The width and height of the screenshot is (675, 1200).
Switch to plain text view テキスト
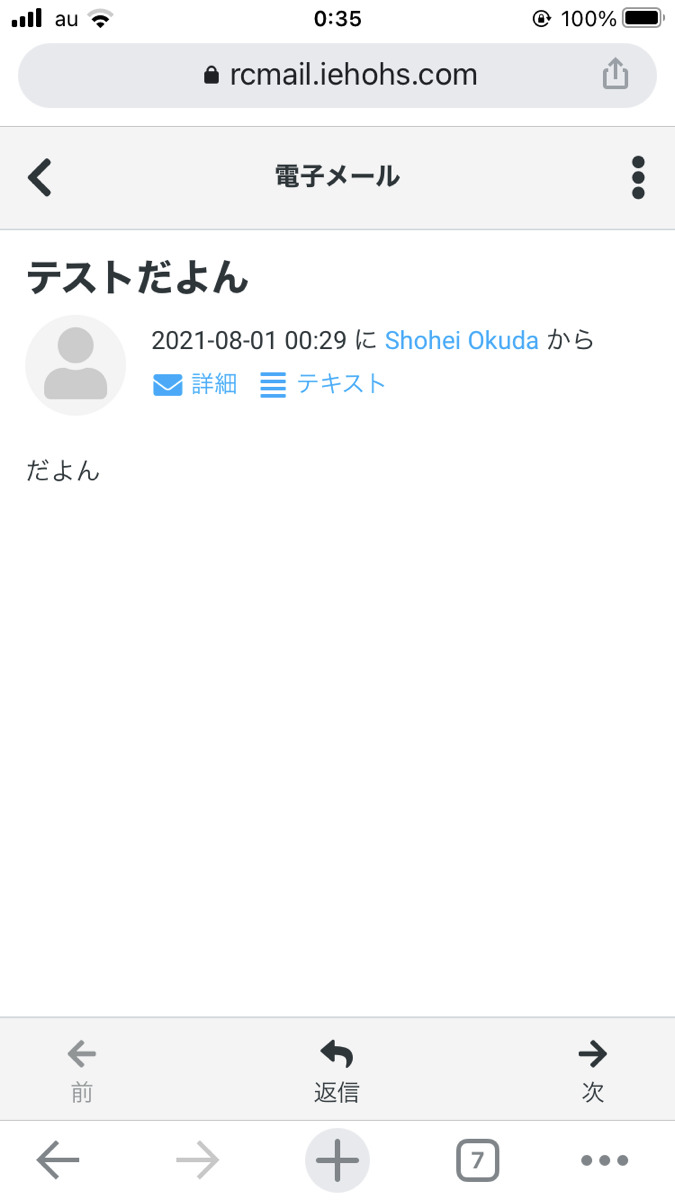323,384
